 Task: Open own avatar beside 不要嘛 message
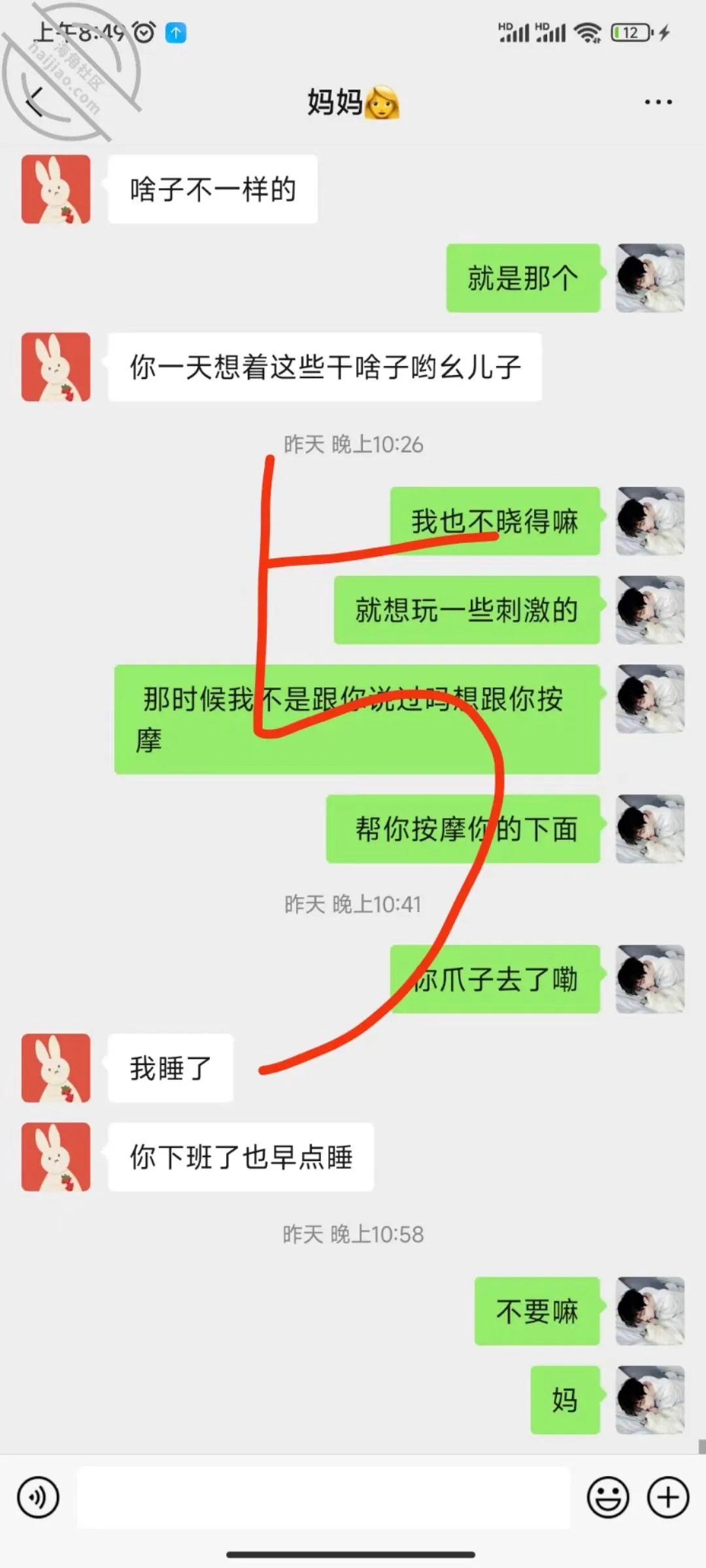click(x=650, y=1311)
